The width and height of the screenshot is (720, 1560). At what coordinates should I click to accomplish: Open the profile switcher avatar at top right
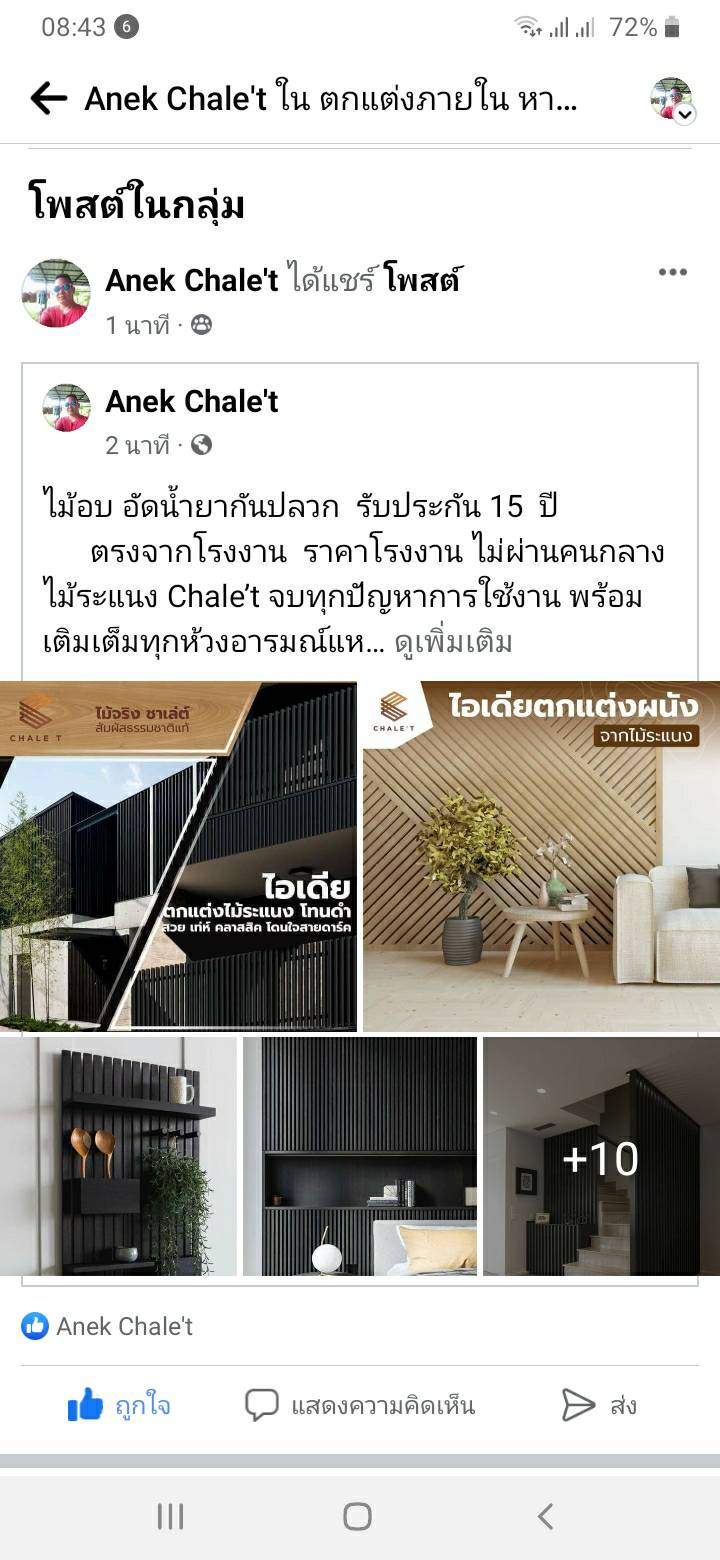pyautogui.click(x=671, y=98)
